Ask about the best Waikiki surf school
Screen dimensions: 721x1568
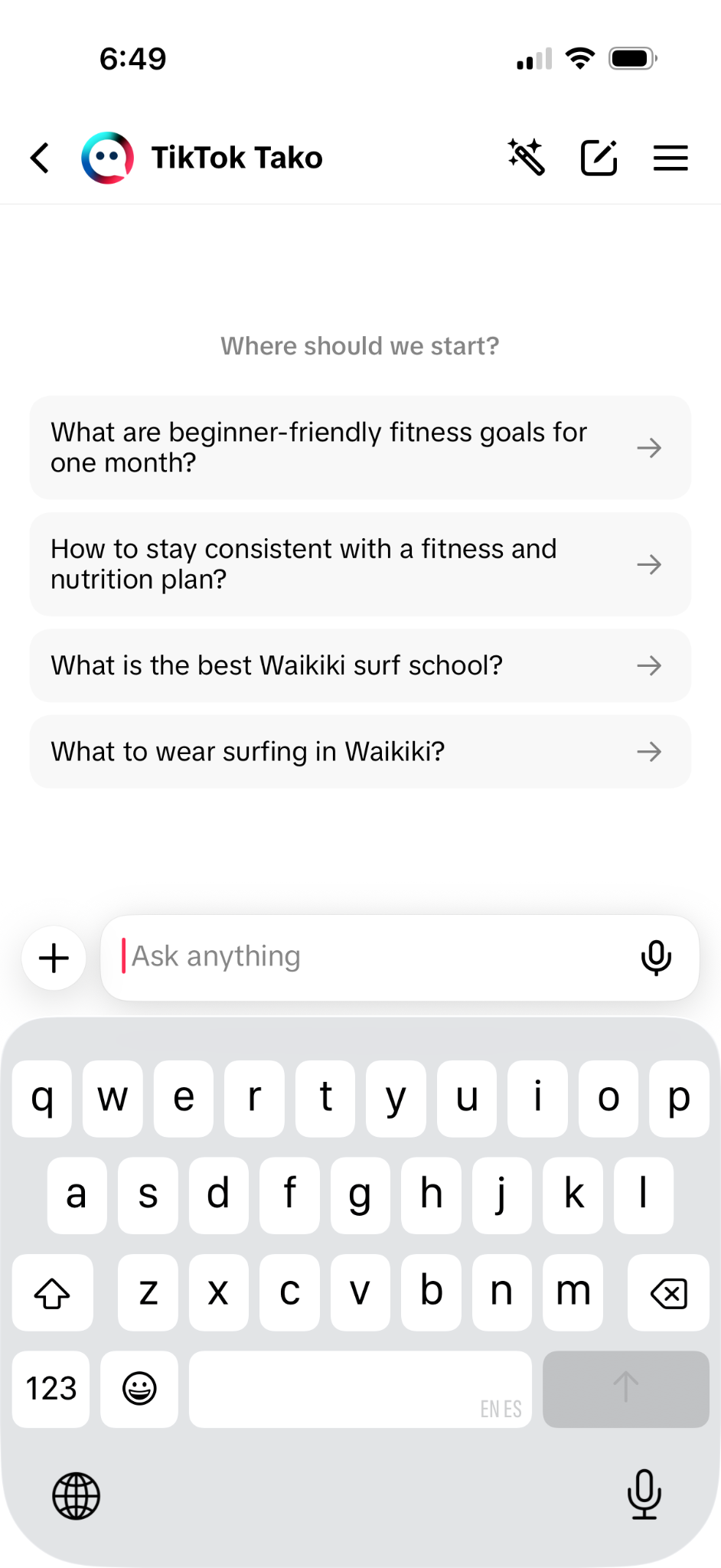[x=360, y=665]
